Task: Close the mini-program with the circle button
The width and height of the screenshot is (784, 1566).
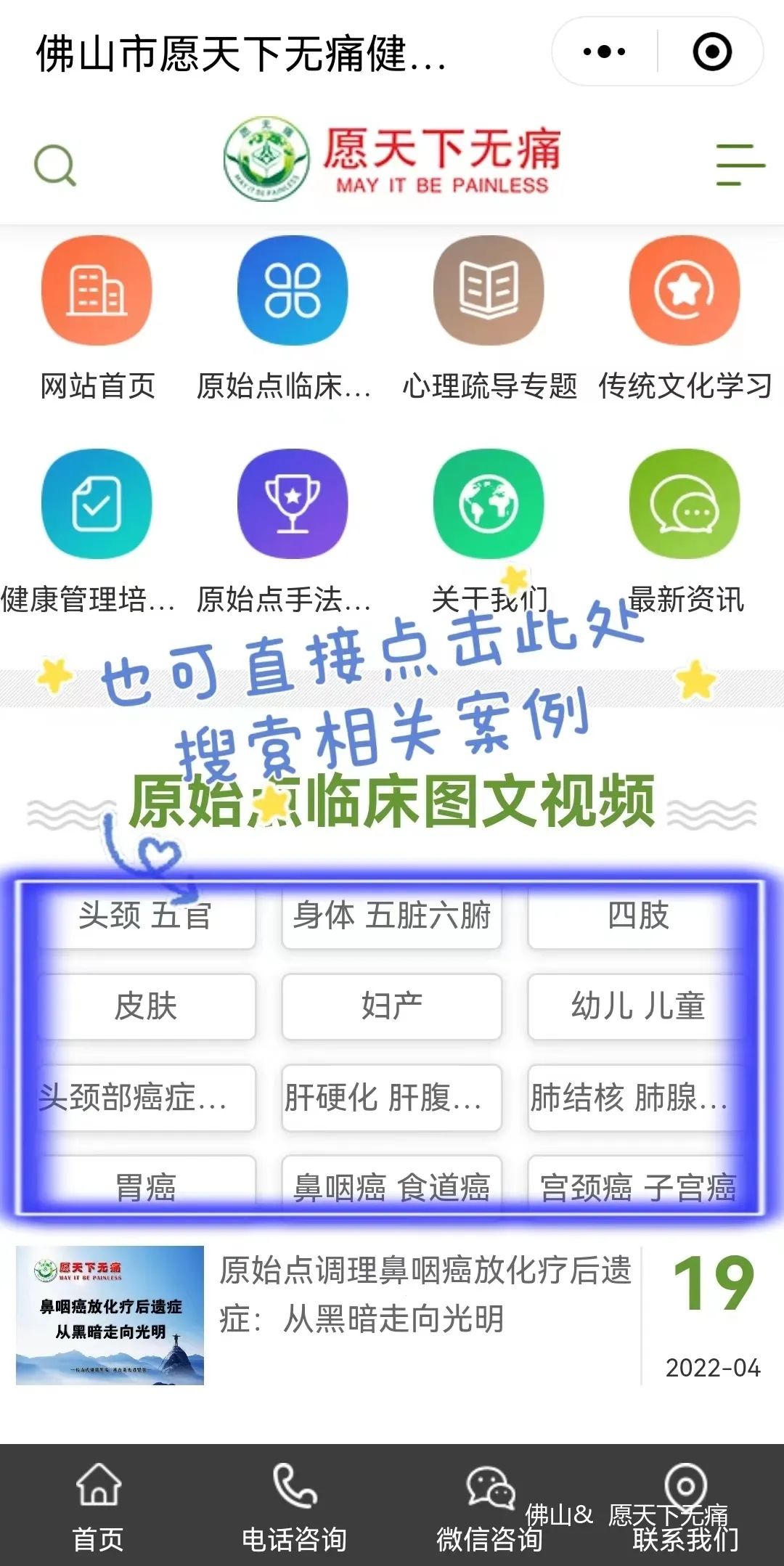Action: tap(711, 52)
